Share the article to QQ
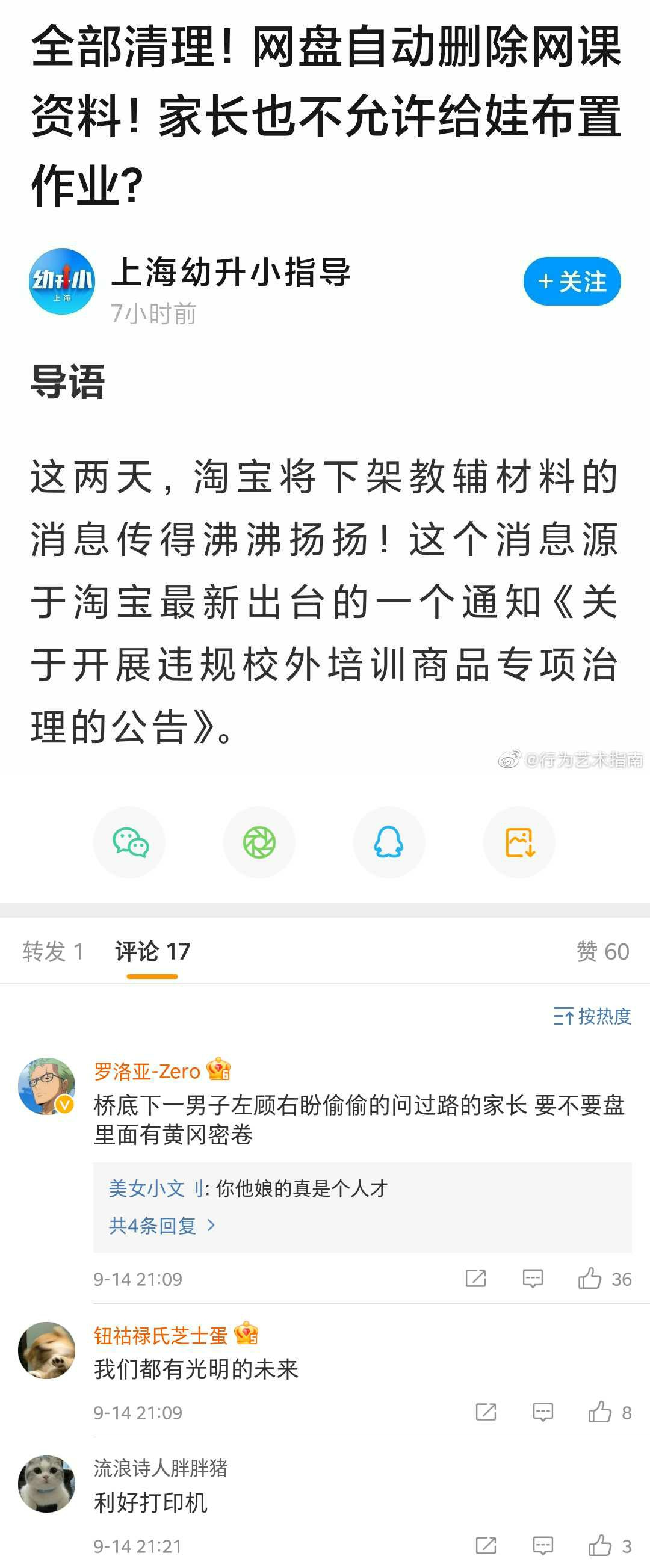 pos(389,842)
